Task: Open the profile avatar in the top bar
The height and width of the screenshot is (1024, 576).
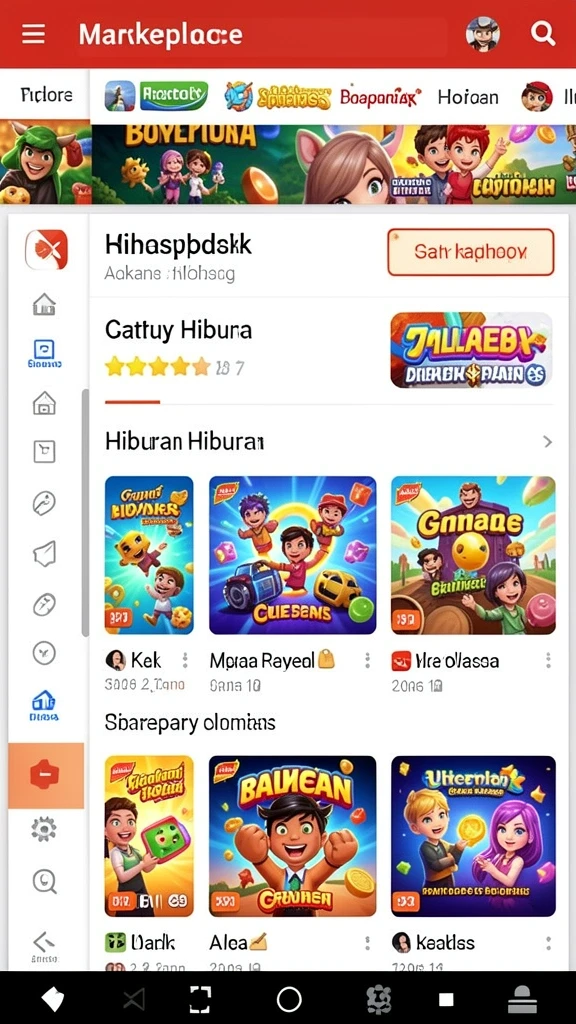Action: (x=483, y=33)
